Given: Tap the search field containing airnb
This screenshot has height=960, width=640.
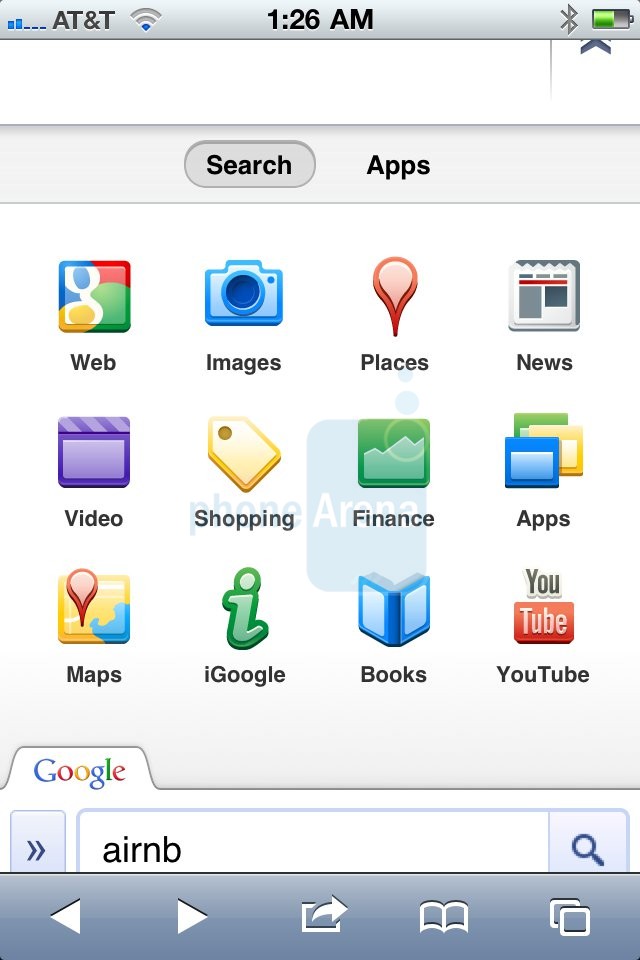Looking at the screenshot, I should coord(312,848).
